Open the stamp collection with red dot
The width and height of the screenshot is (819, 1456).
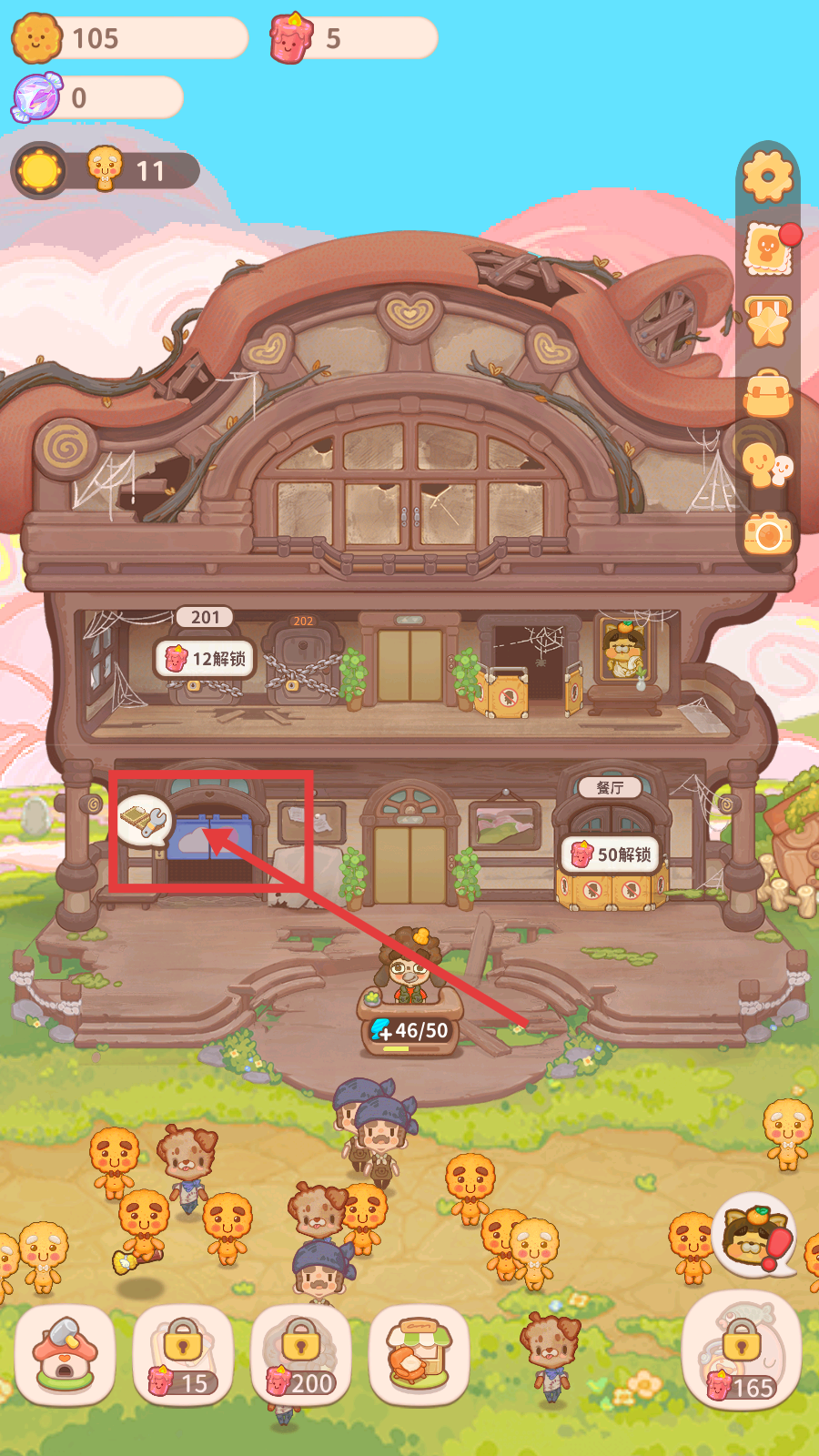tap(767, 248)
